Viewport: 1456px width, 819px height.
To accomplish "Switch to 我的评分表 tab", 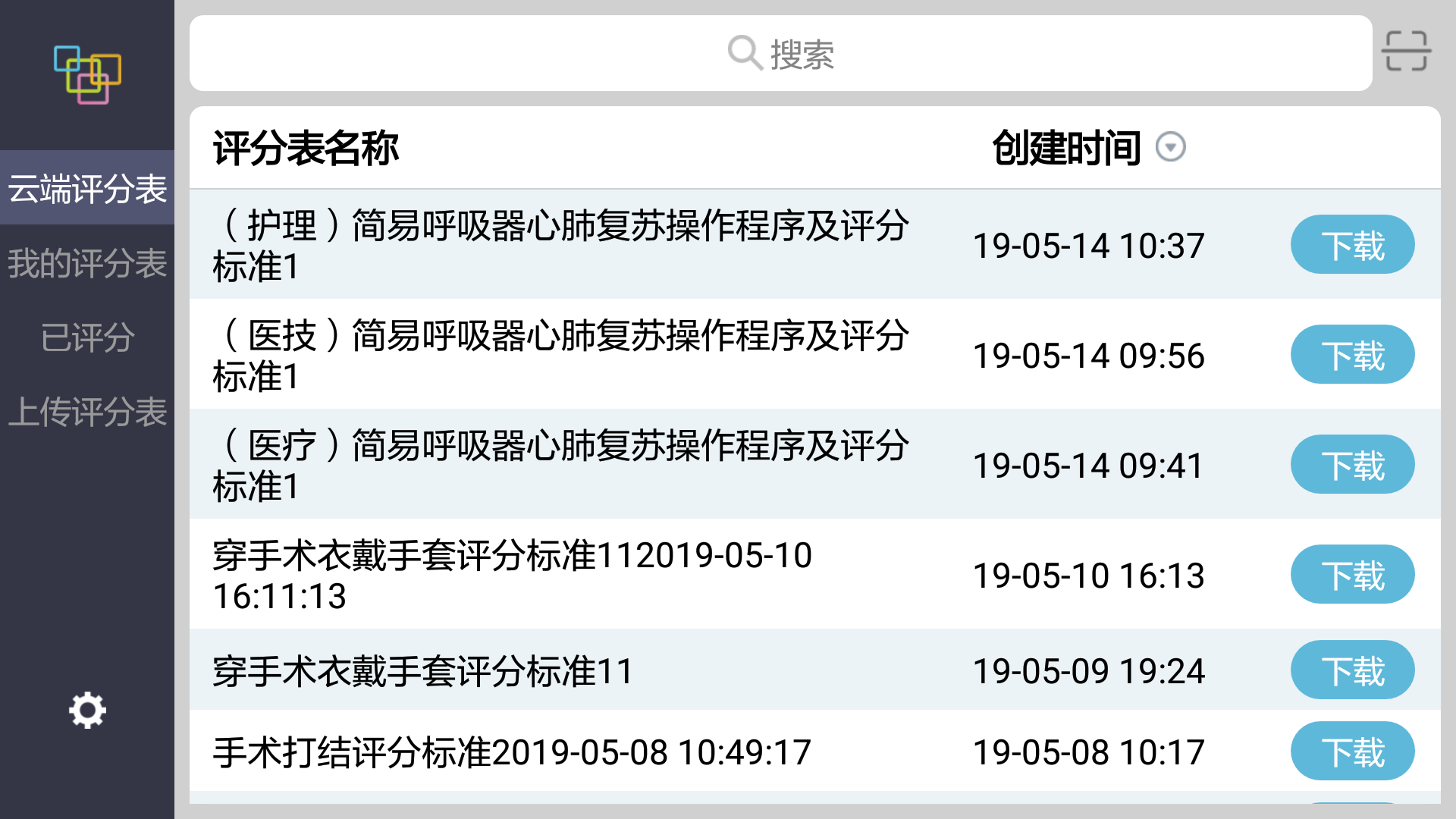I will [87, 262].
